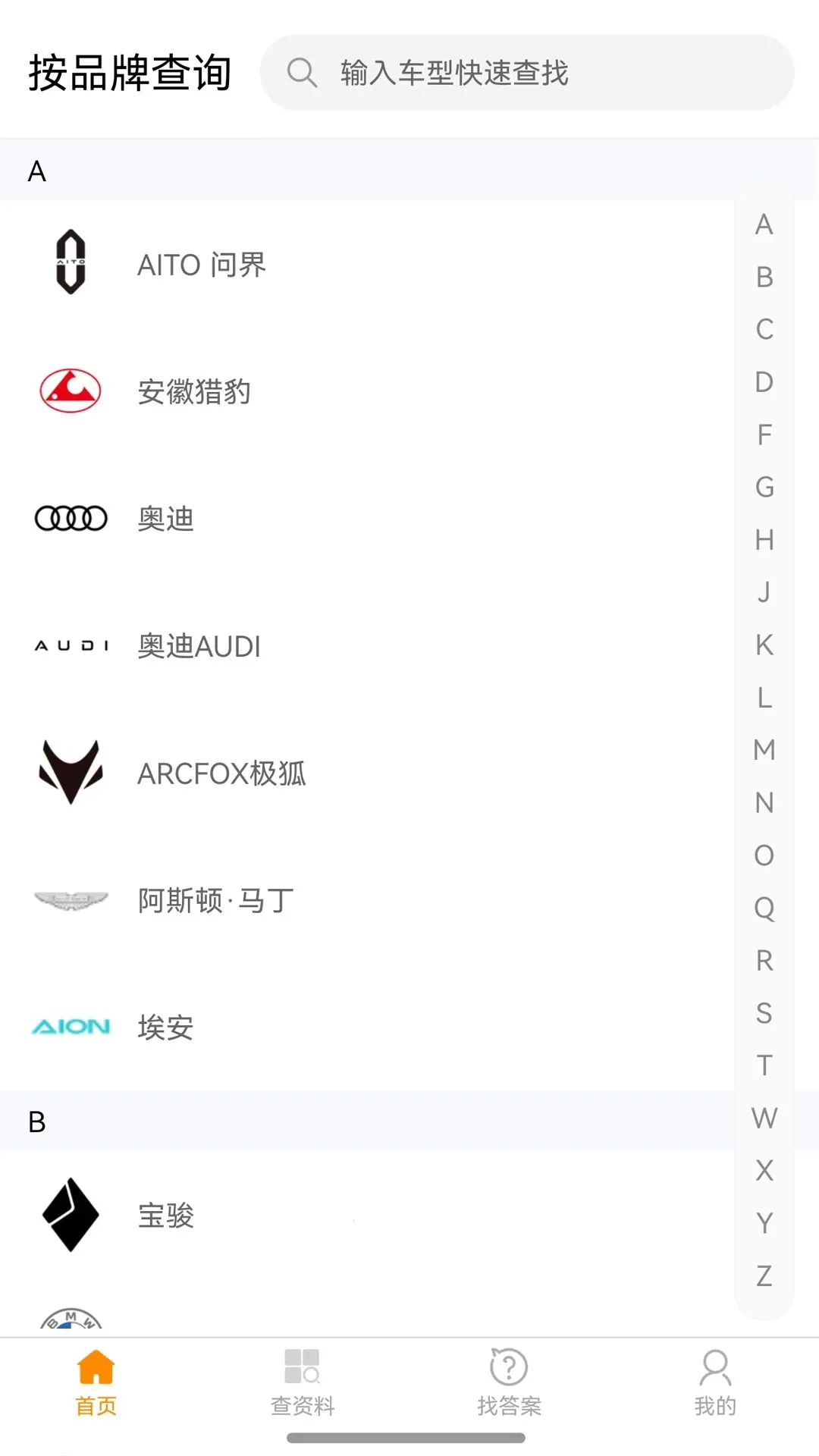
Task: Jump to letter T in index
Action: 764,1065
